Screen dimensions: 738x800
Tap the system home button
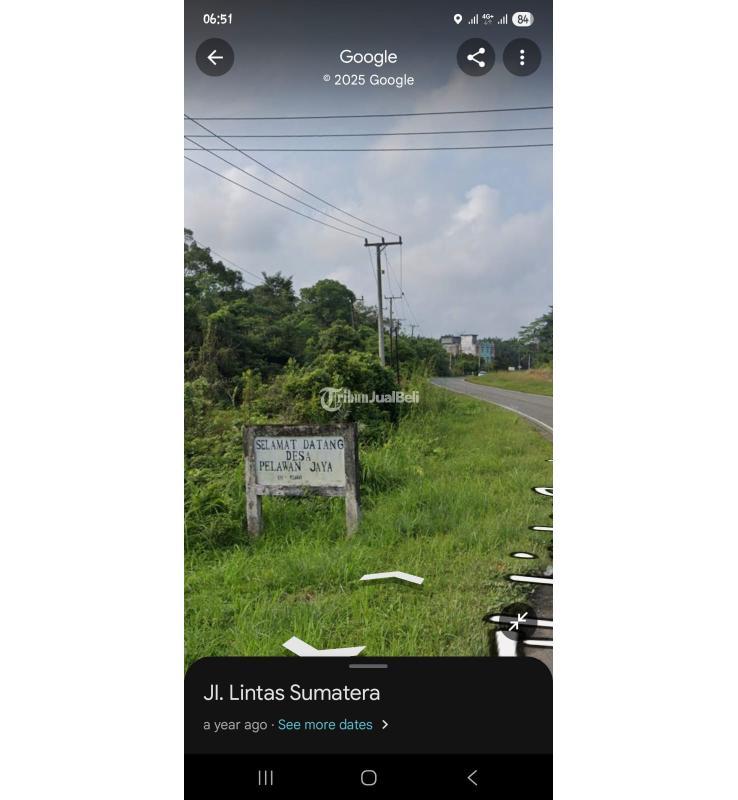(x=368, y=777)
